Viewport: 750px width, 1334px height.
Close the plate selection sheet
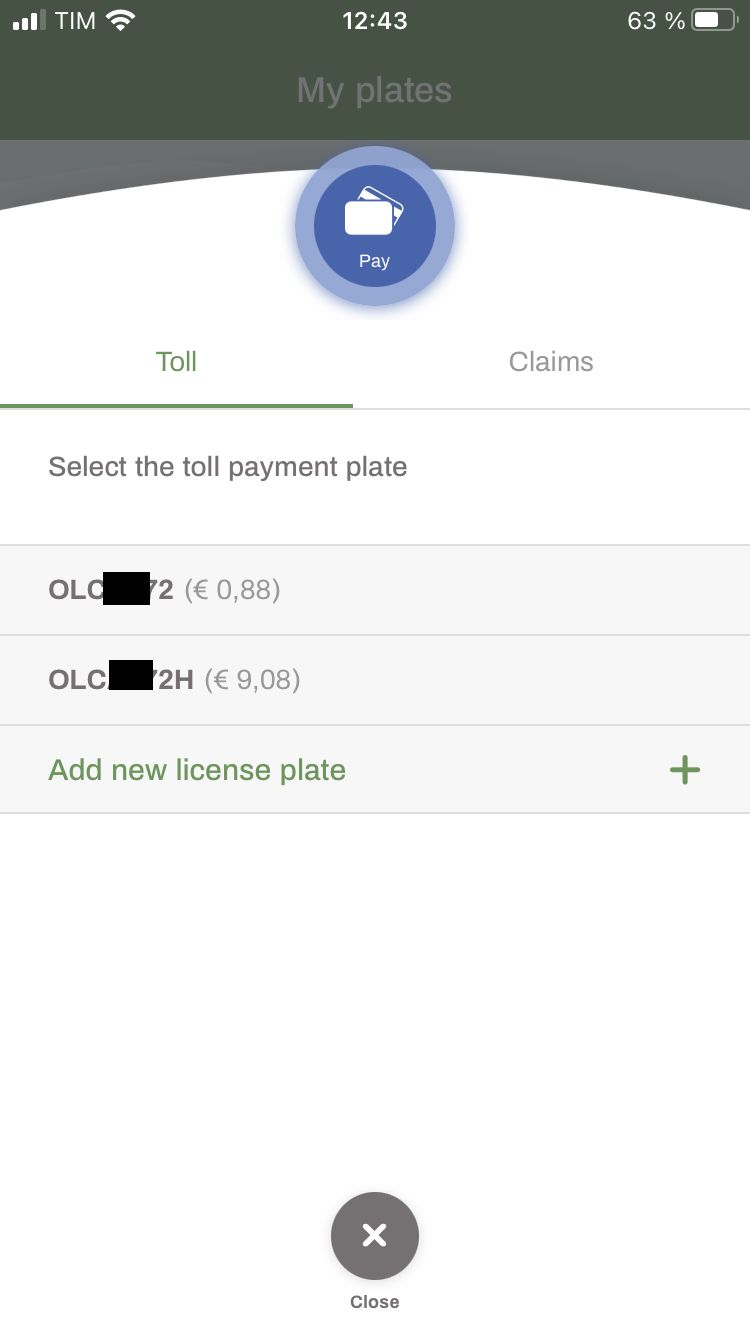coord(374,1236)
